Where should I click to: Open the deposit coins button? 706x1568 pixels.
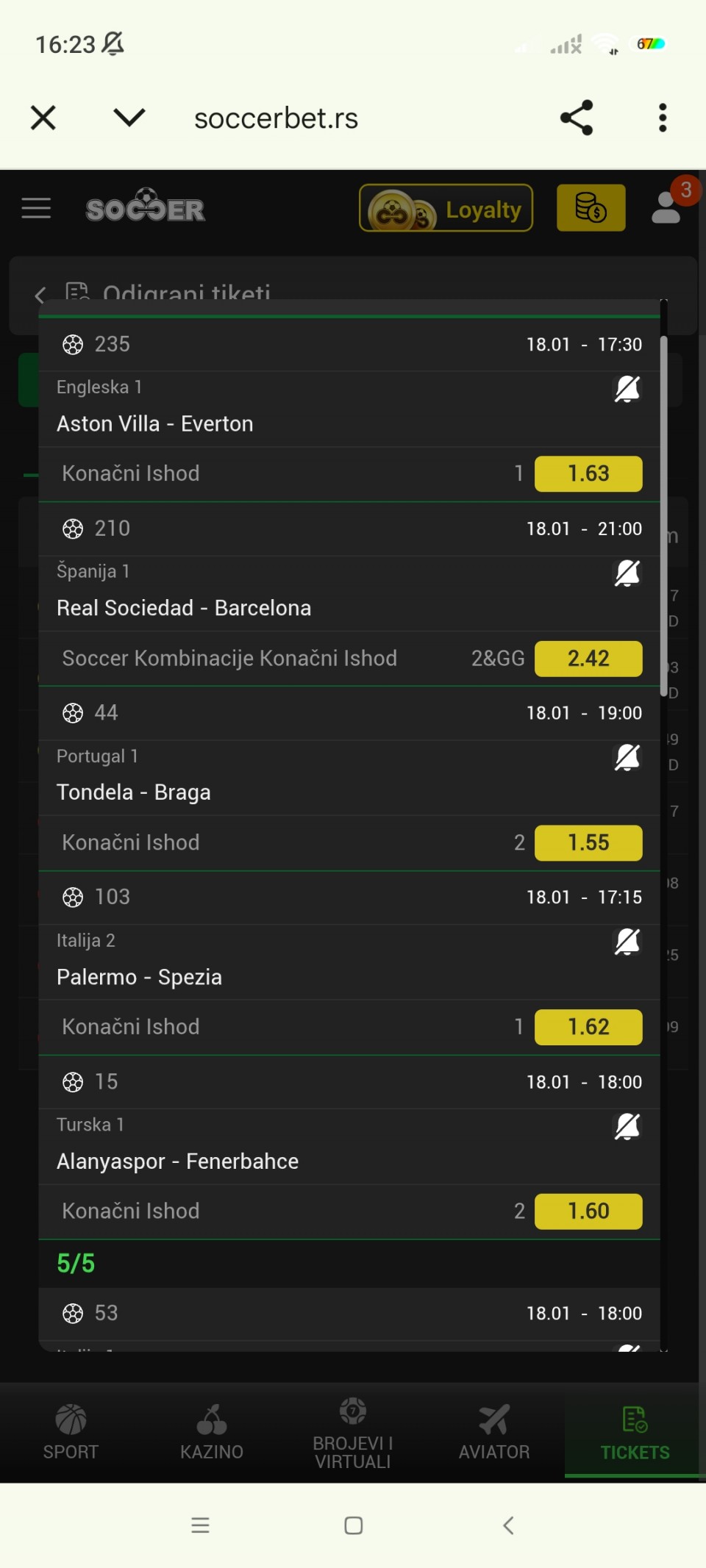tap(591, 209)
